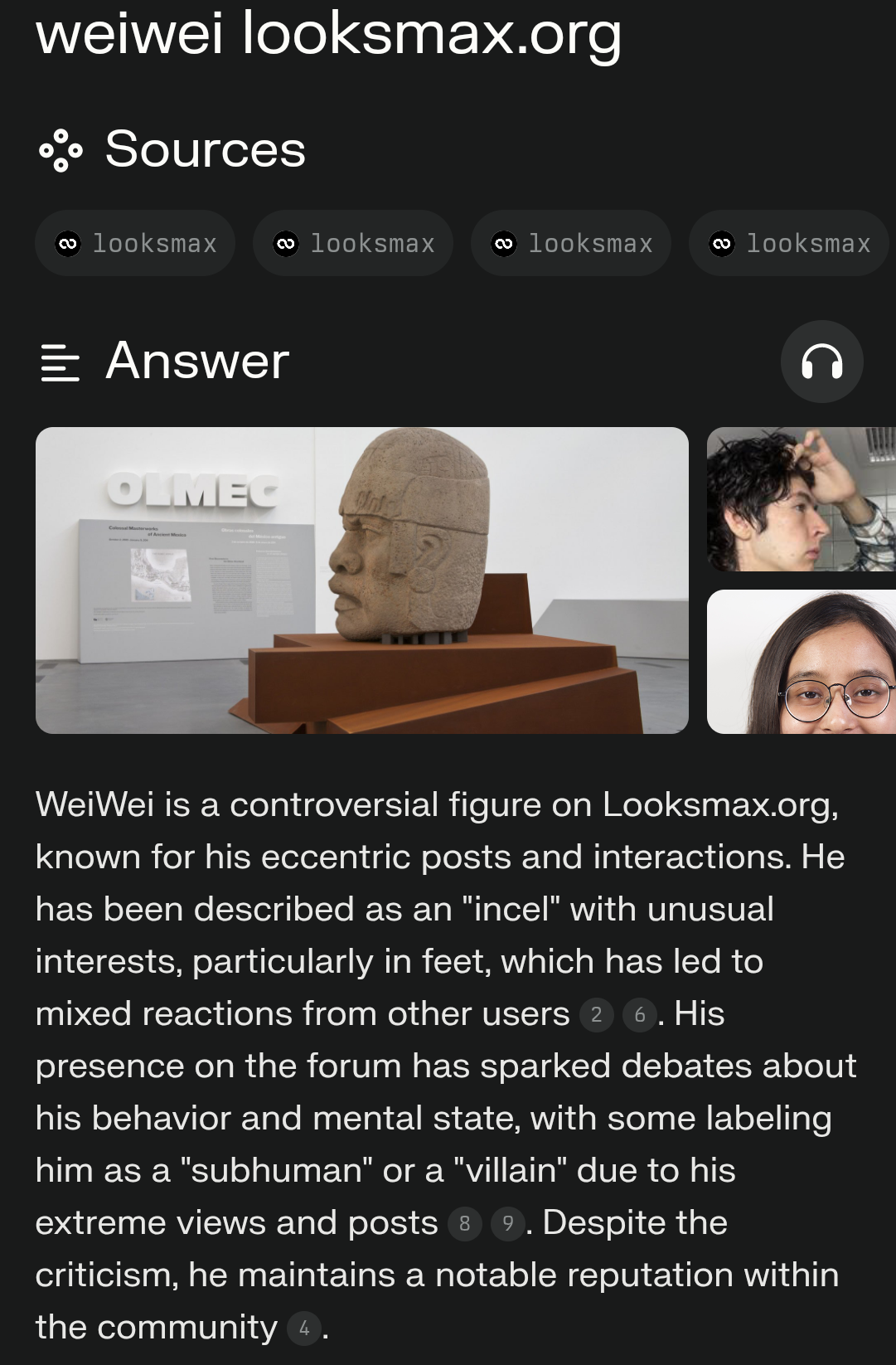Open the third looksmax source chip

[571, 243]
